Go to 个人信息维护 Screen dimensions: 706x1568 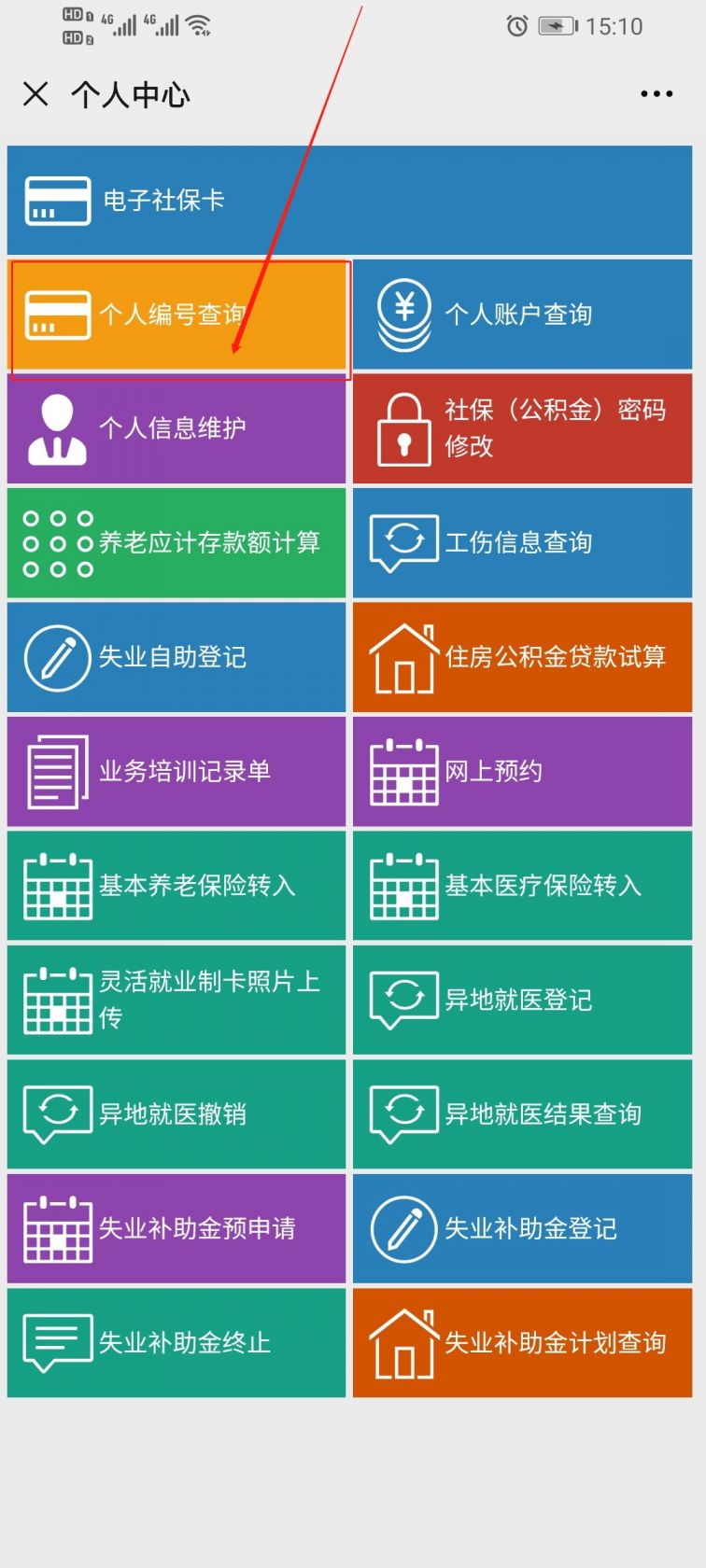(176, 428)
